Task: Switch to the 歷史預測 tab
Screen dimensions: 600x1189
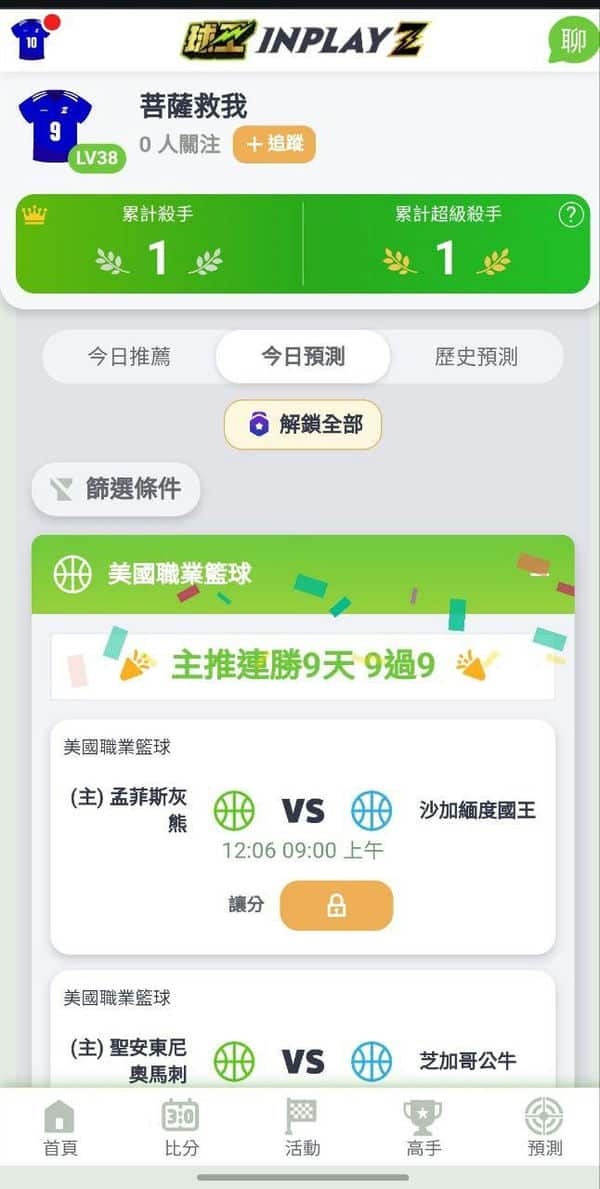Action: click(476, 356)
